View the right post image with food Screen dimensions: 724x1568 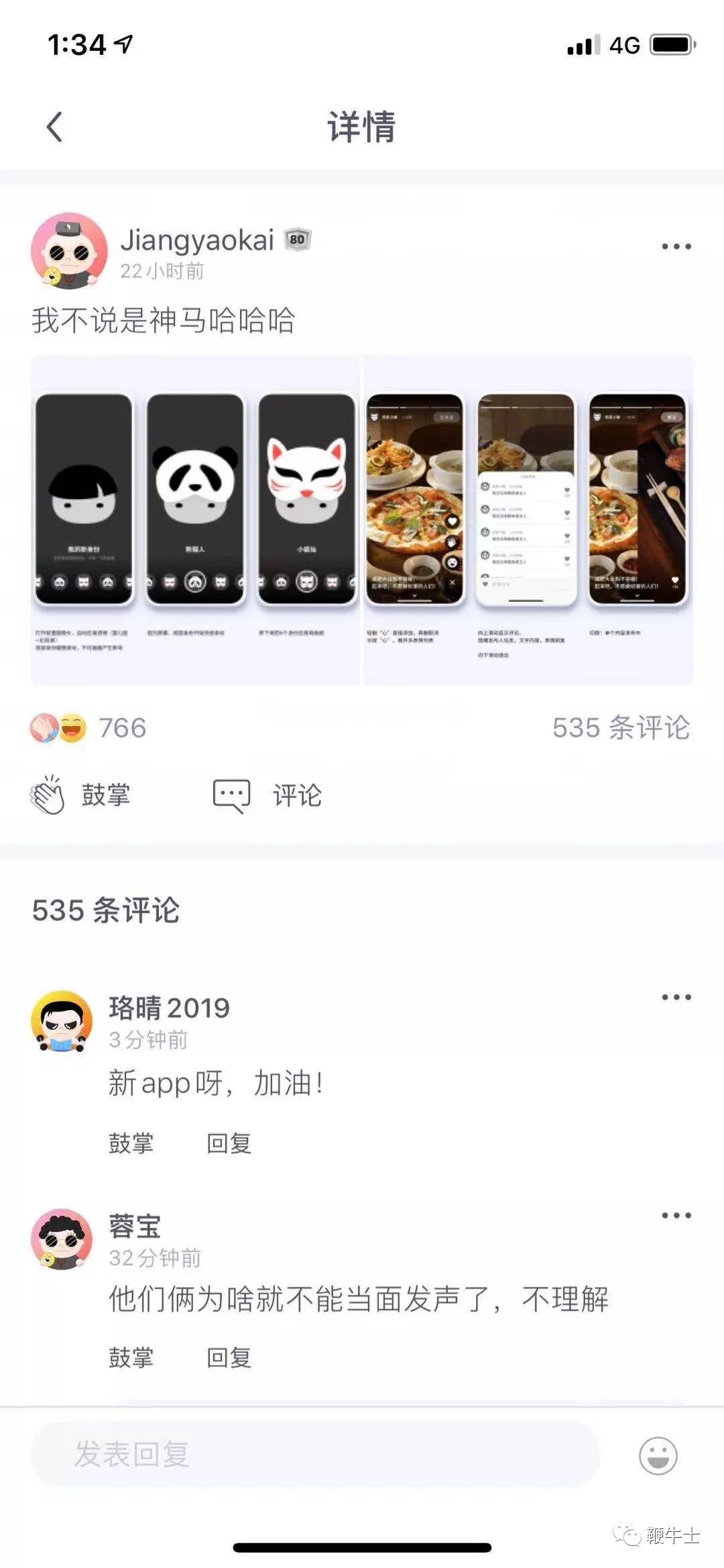[x=528, y=520]
